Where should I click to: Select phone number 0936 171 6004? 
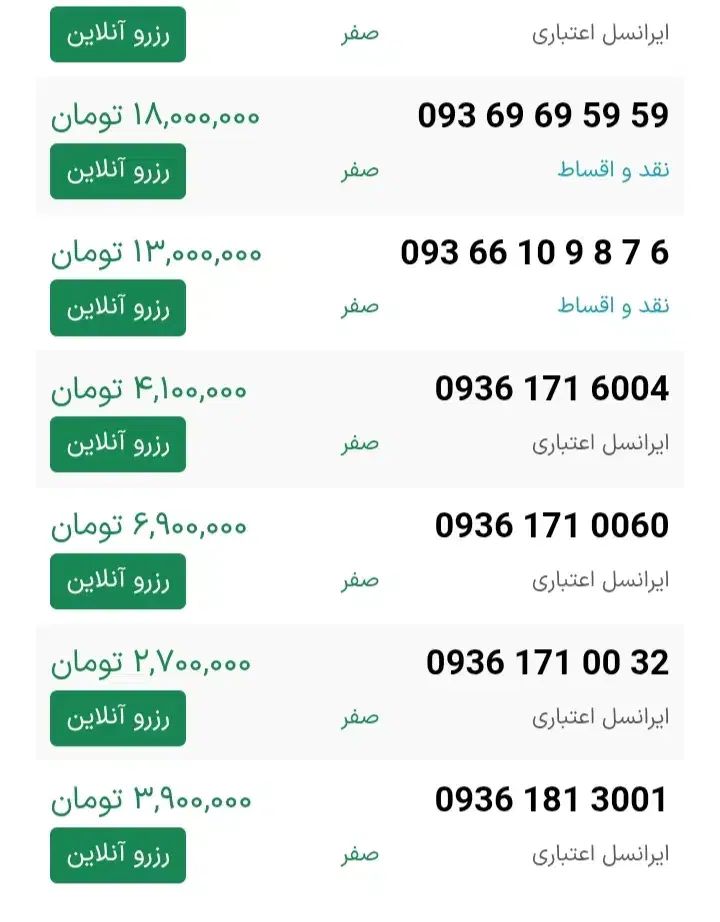[552, 388]
